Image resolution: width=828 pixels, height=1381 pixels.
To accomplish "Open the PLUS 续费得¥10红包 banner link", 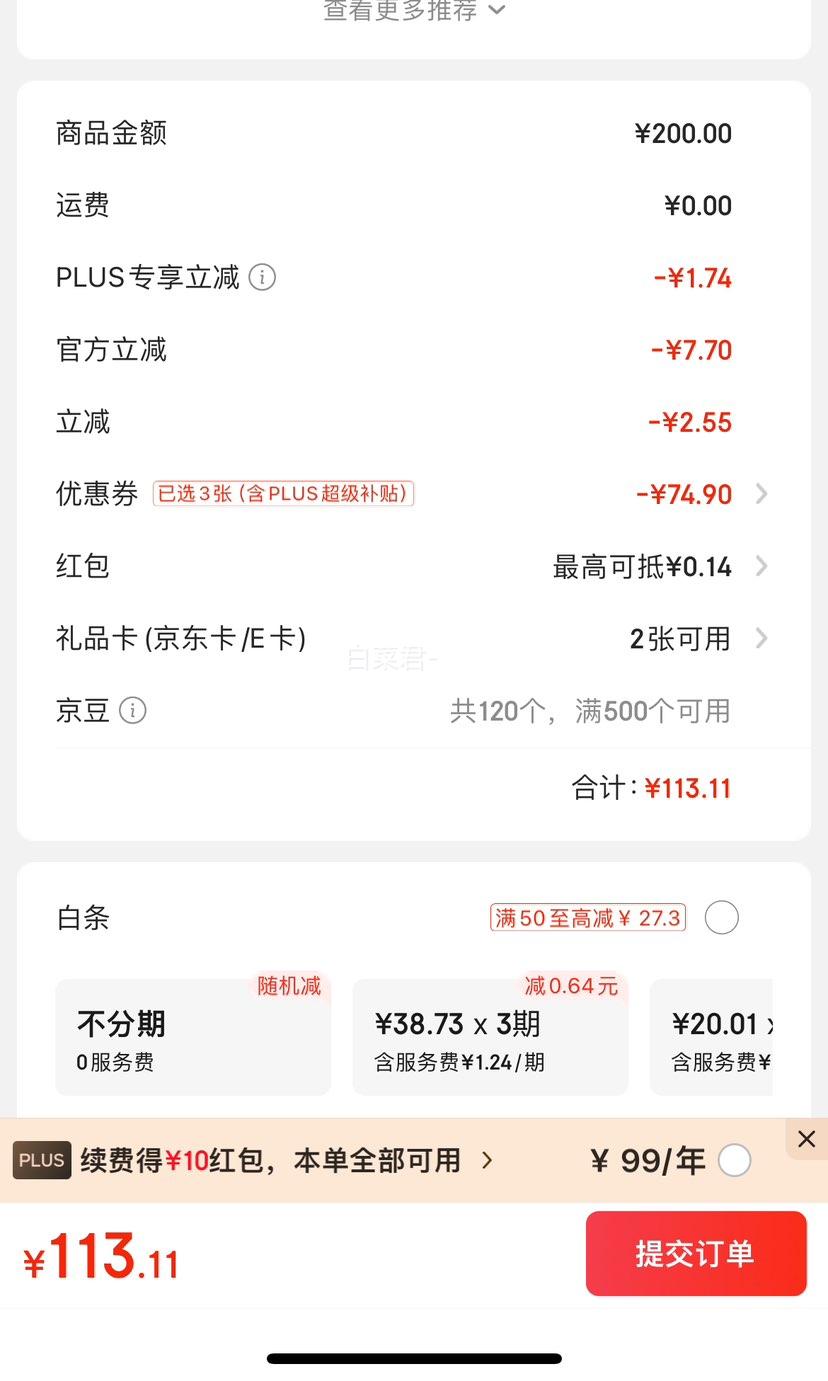I will [253, 1160].
